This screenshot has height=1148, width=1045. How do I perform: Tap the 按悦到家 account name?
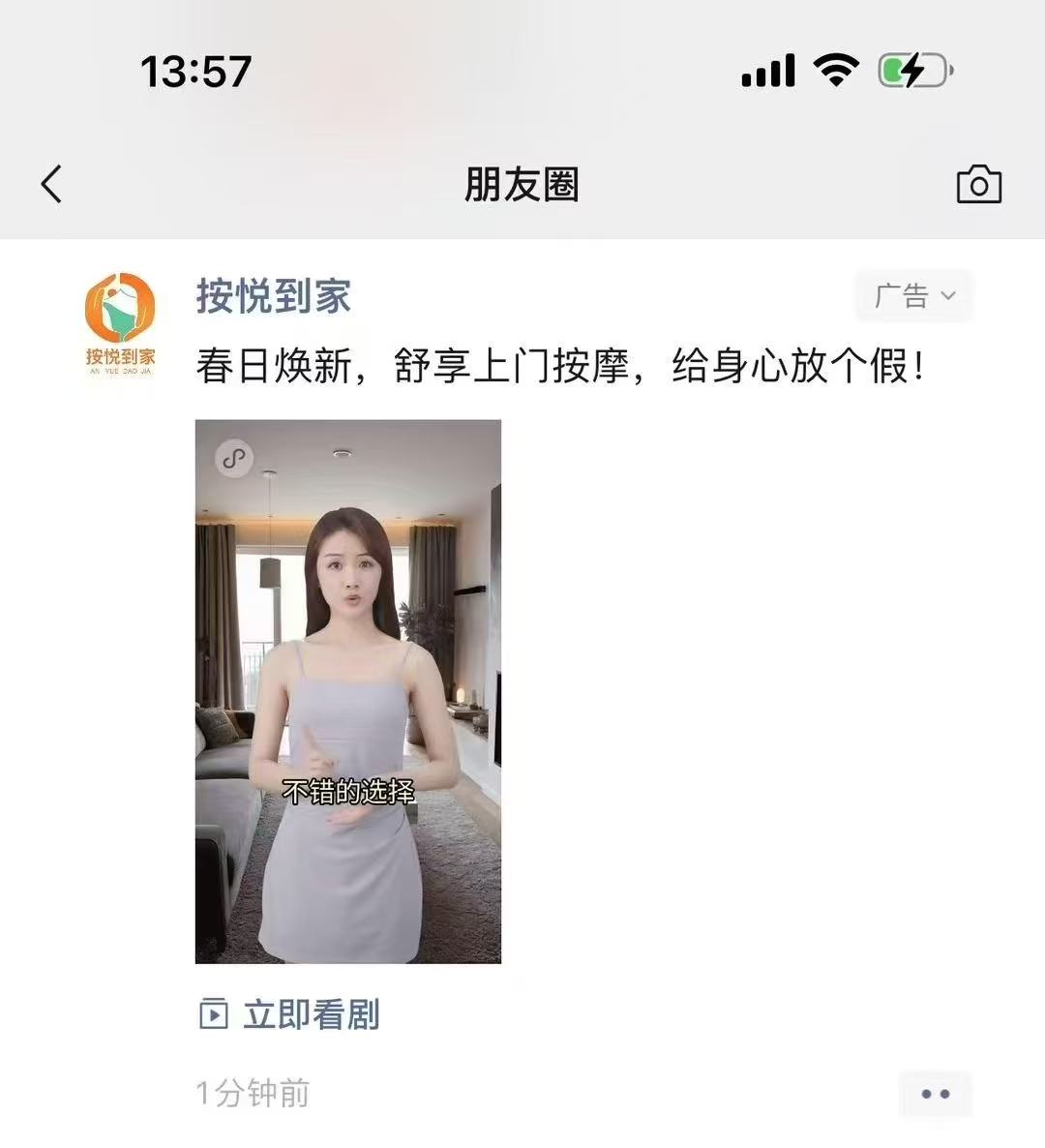click(x=274, y=296)
